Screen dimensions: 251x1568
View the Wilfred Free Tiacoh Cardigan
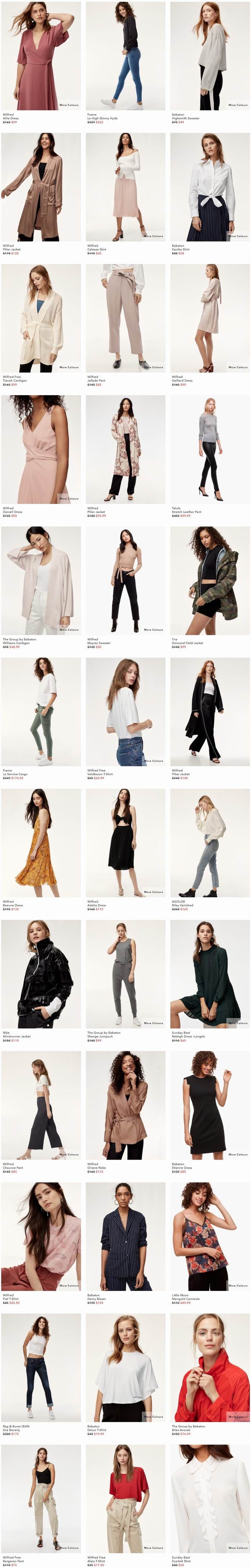[x=41, y=317]
